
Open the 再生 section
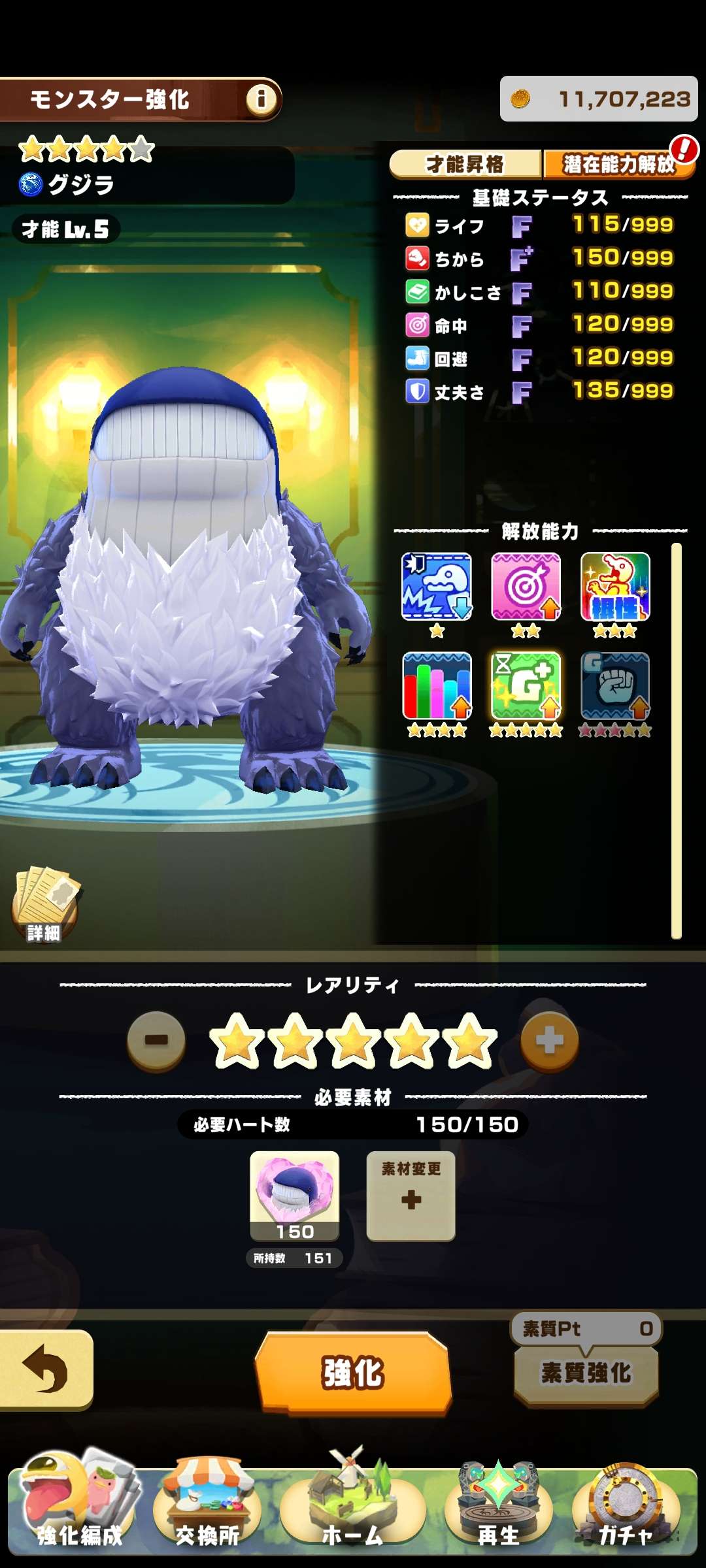click(498, 1509)
